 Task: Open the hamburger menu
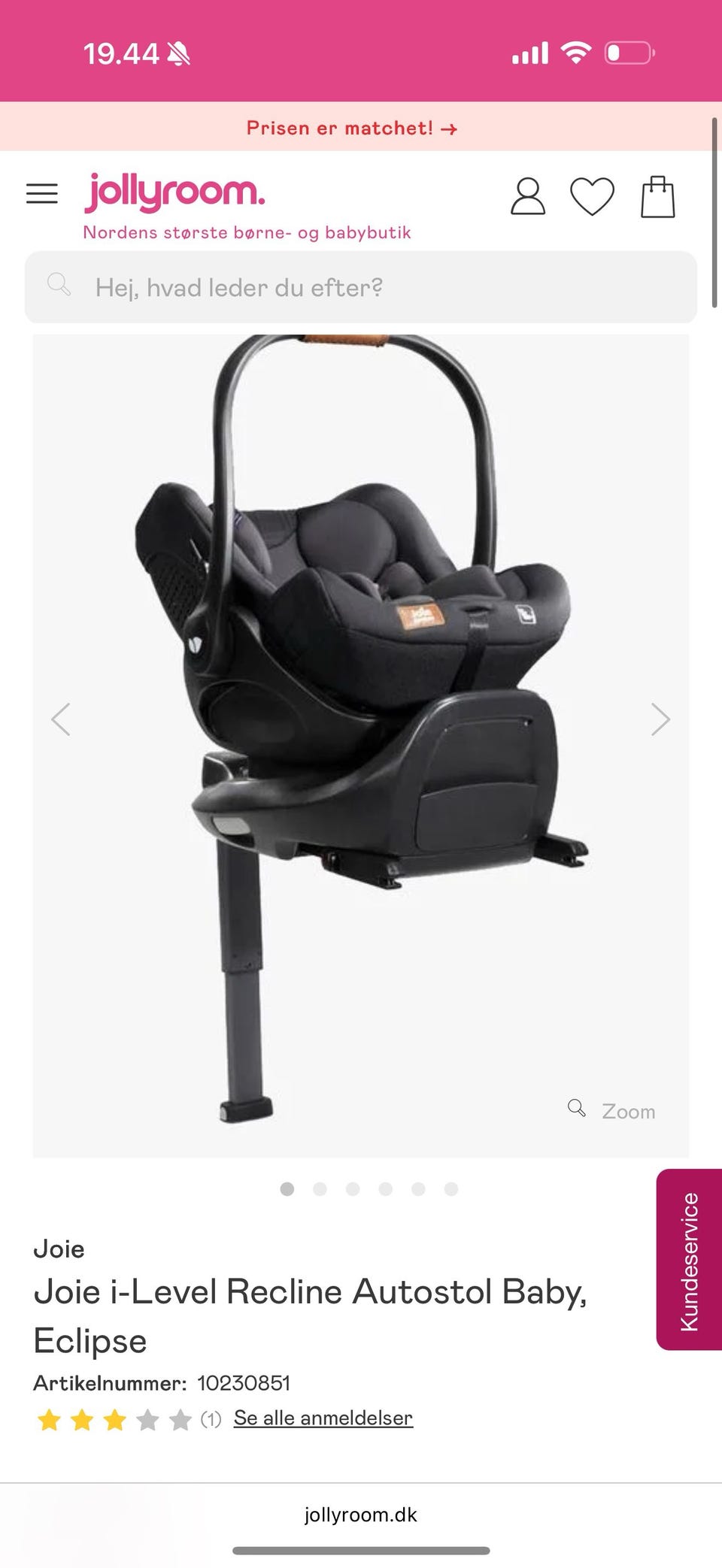point(42,194)
